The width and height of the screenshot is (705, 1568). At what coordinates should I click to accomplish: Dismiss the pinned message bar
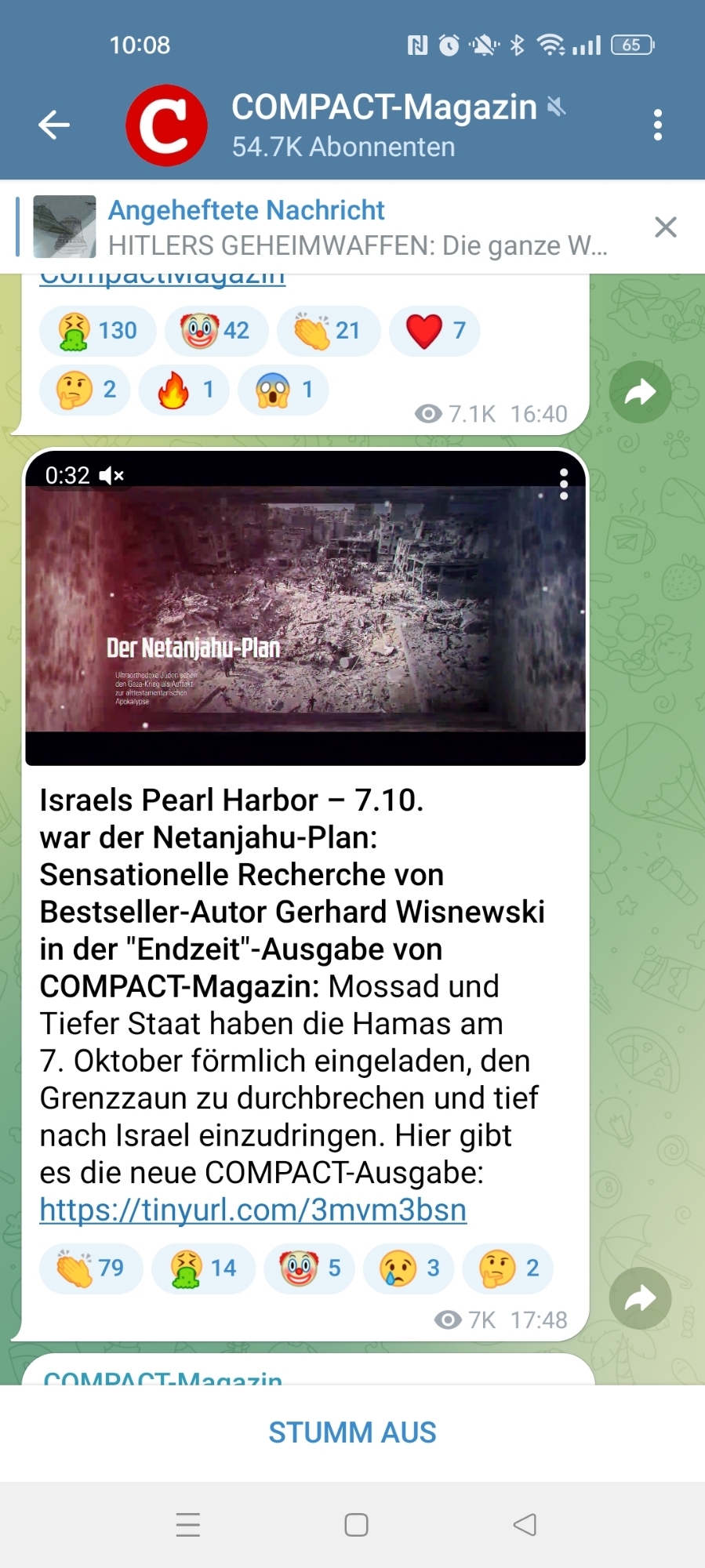(x=665, y=227)
